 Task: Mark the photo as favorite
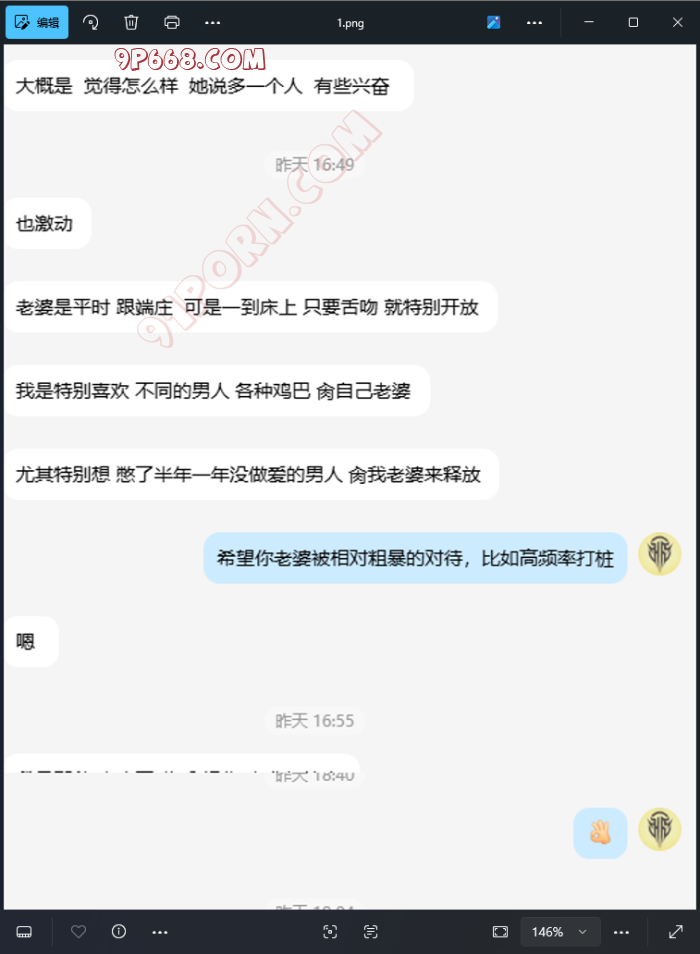click(78, 931)
